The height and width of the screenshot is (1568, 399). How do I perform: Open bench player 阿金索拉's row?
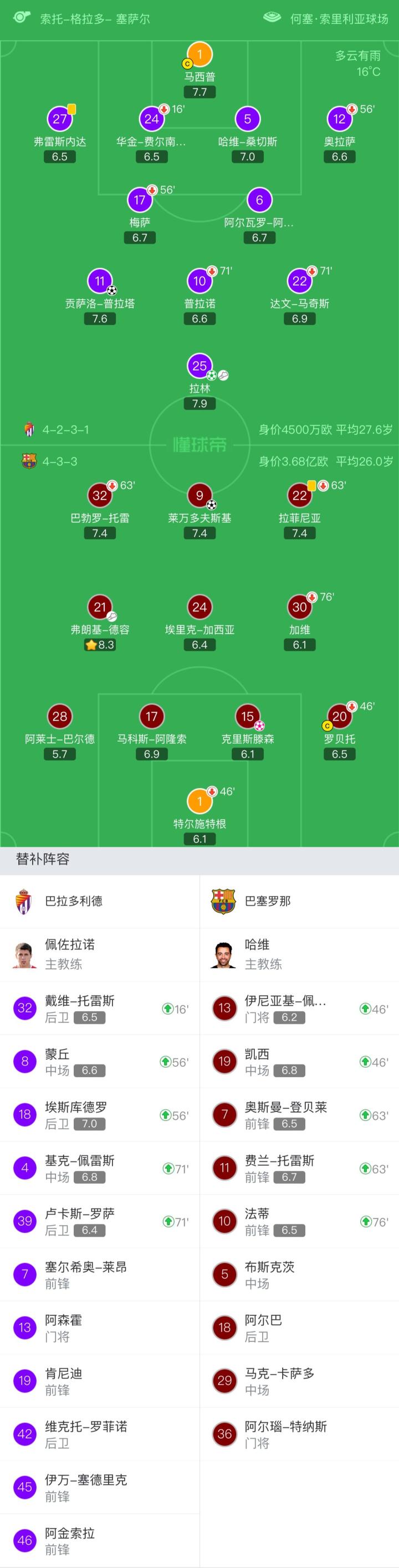100,1541
